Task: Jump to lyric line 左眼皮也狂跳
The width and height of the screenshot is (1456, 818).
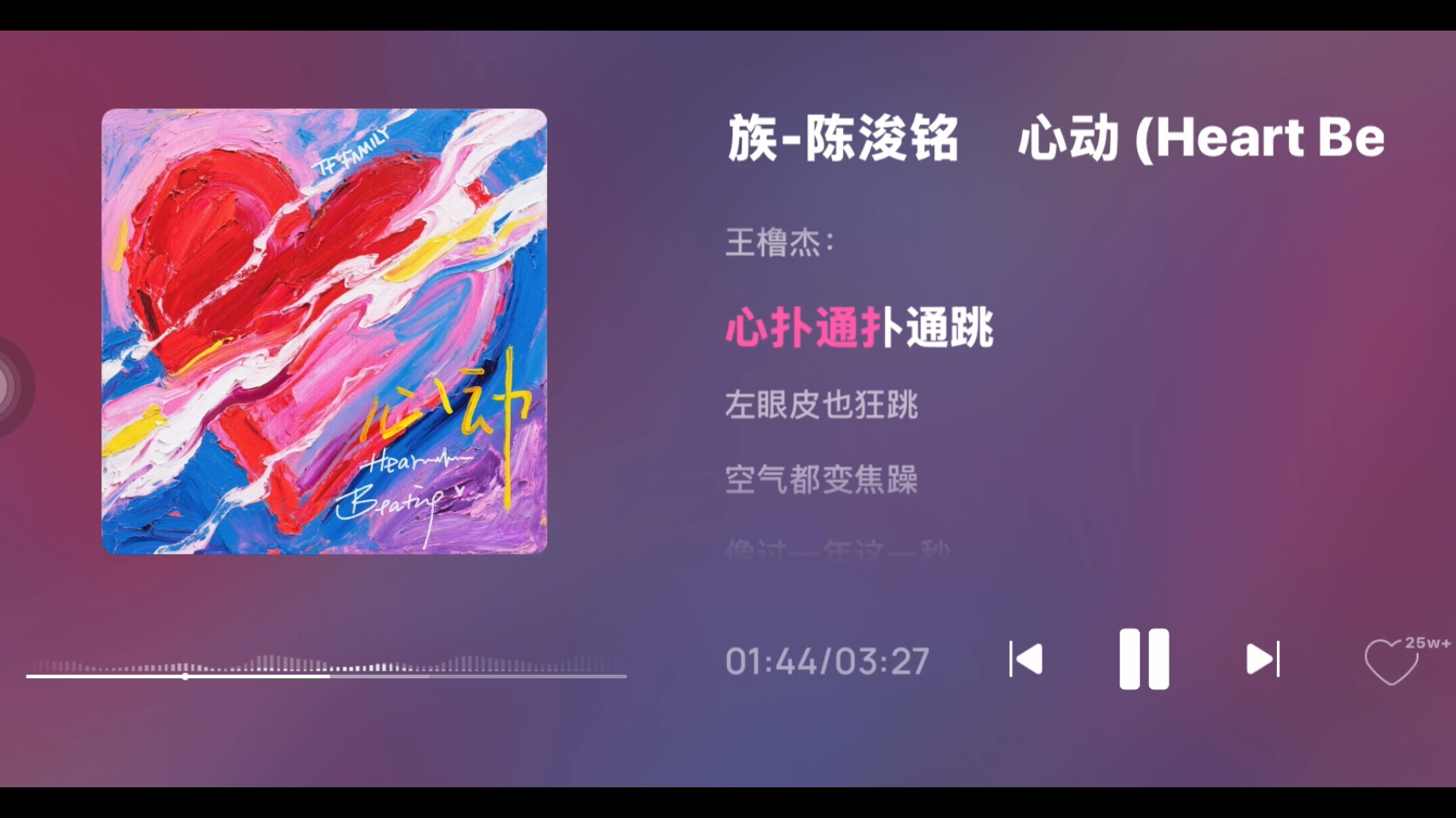Action: 821,405
